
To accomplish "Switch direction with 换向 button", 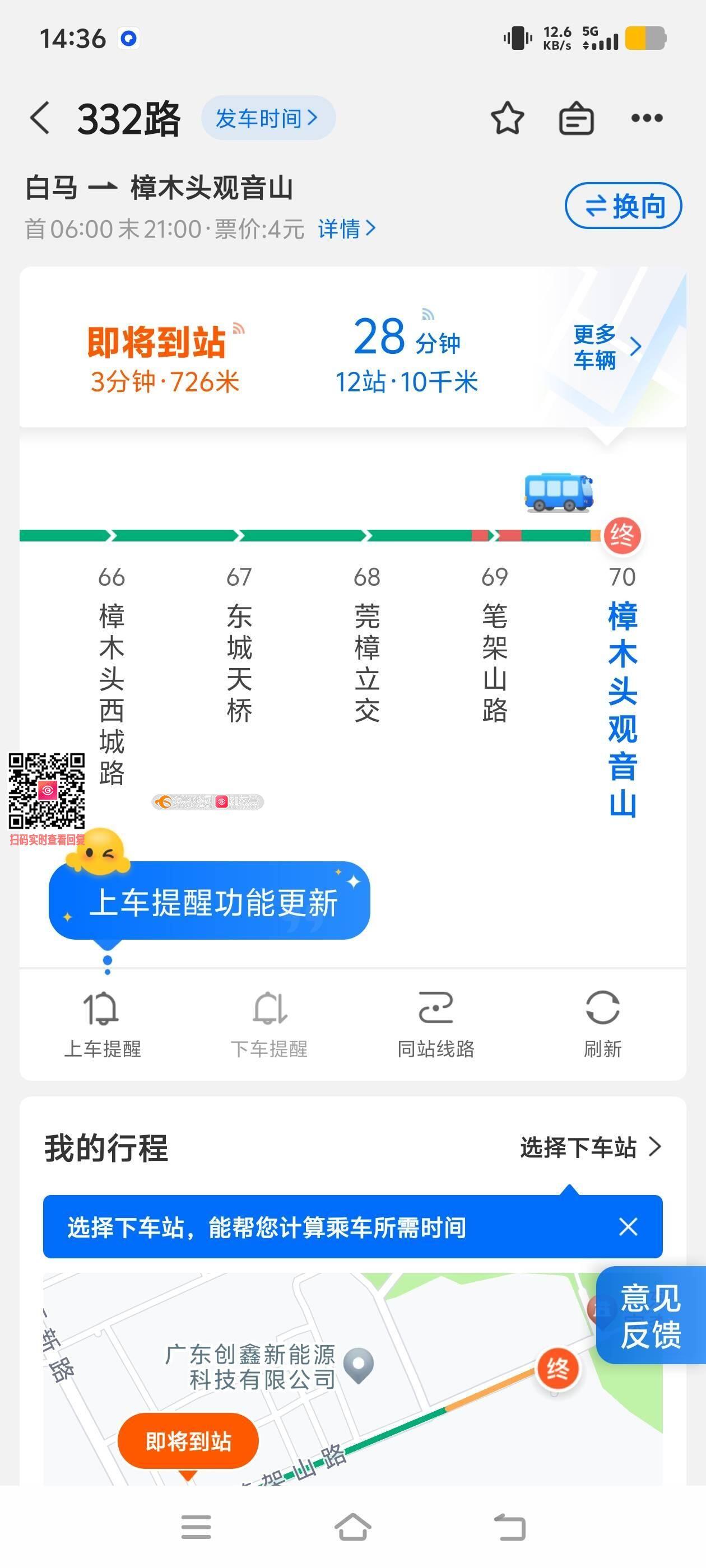I will (x=623, y=206).
